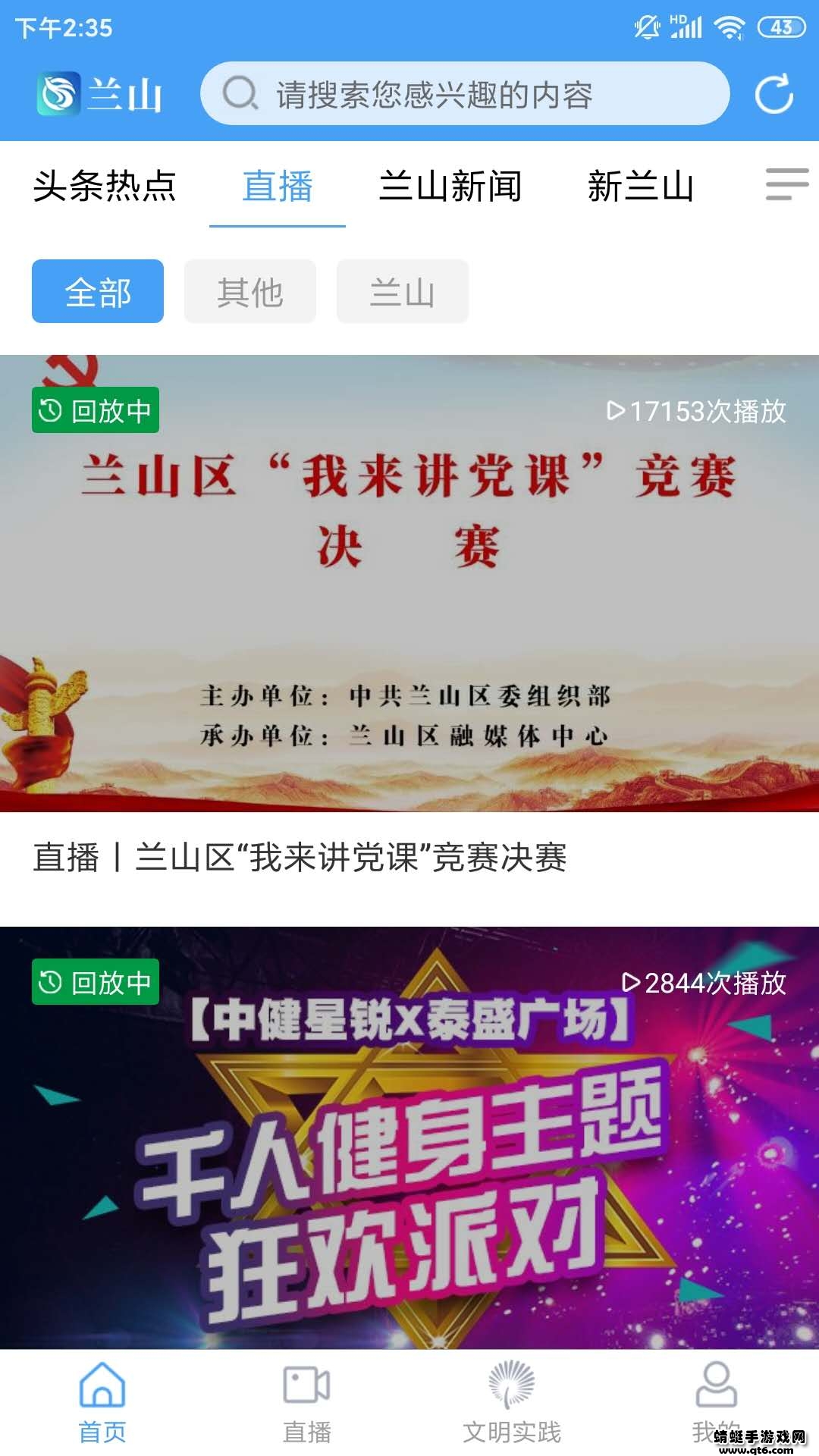Screen dimensions: 819x1456
Task: Filter live streams by 兰山 chip
Action: click(403, 292)
